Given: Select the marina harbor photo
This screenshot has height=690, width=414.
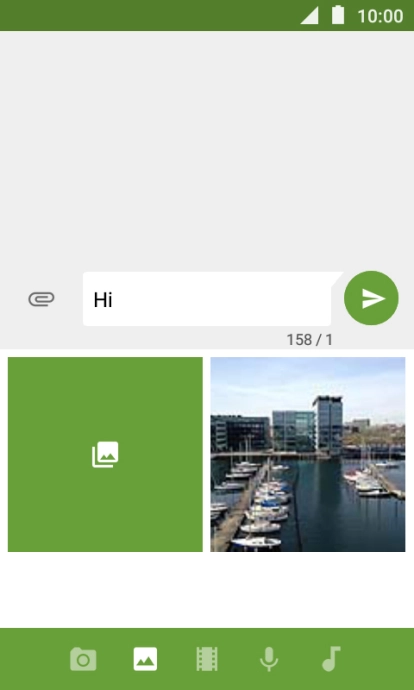Looking at the screenshot, I should tap(308, 454).
